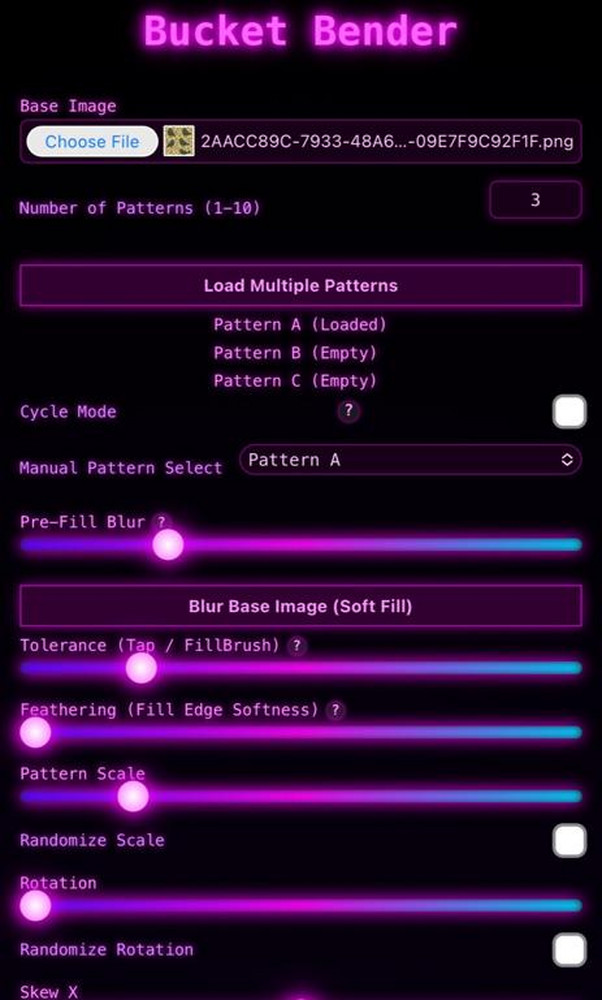
Task: Enable the Cycle Mode checkbox
Action: (x=569, y=412)
